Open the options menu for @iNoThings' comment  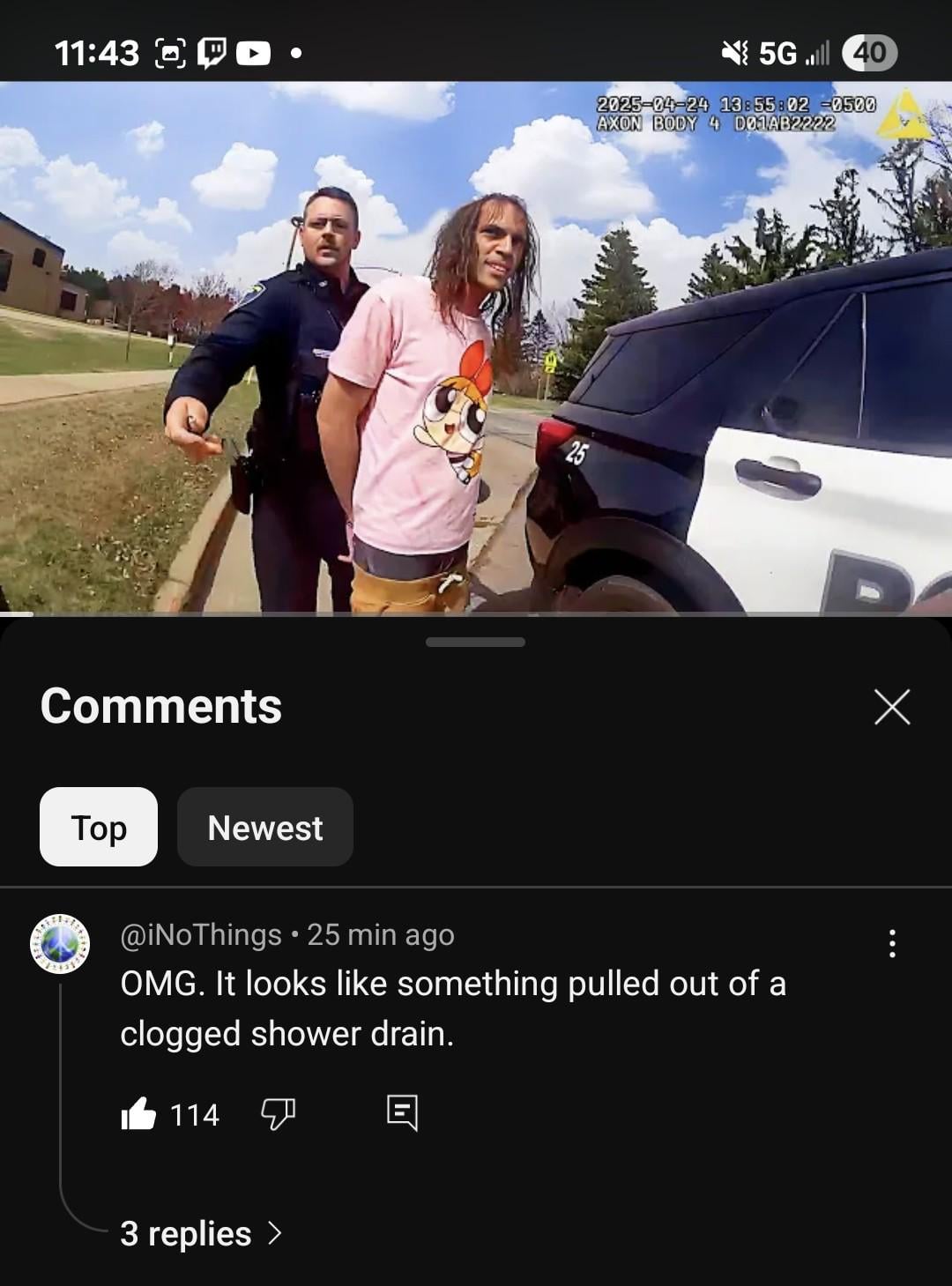(x=892, y=943)
